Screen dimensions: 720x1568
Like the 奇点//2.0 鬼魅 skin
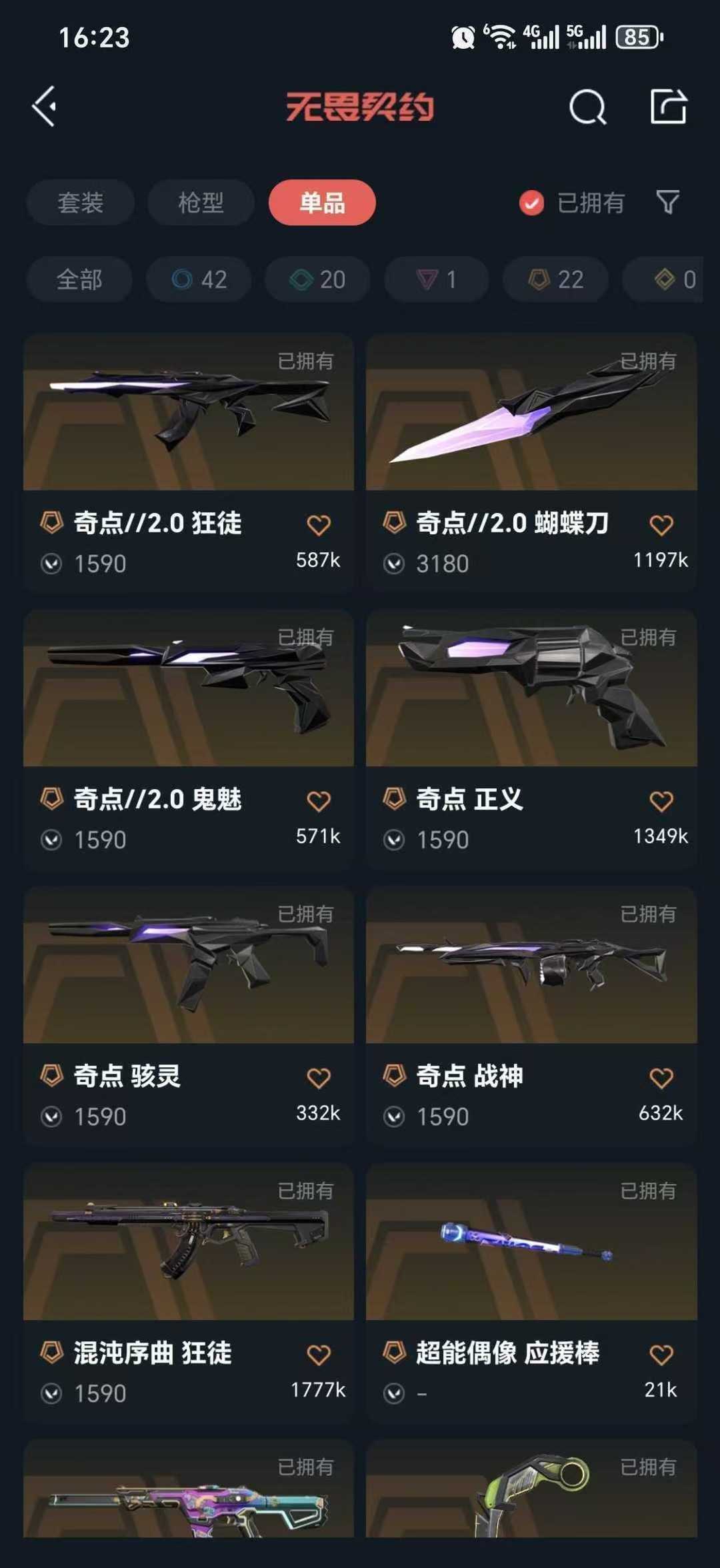319,801
